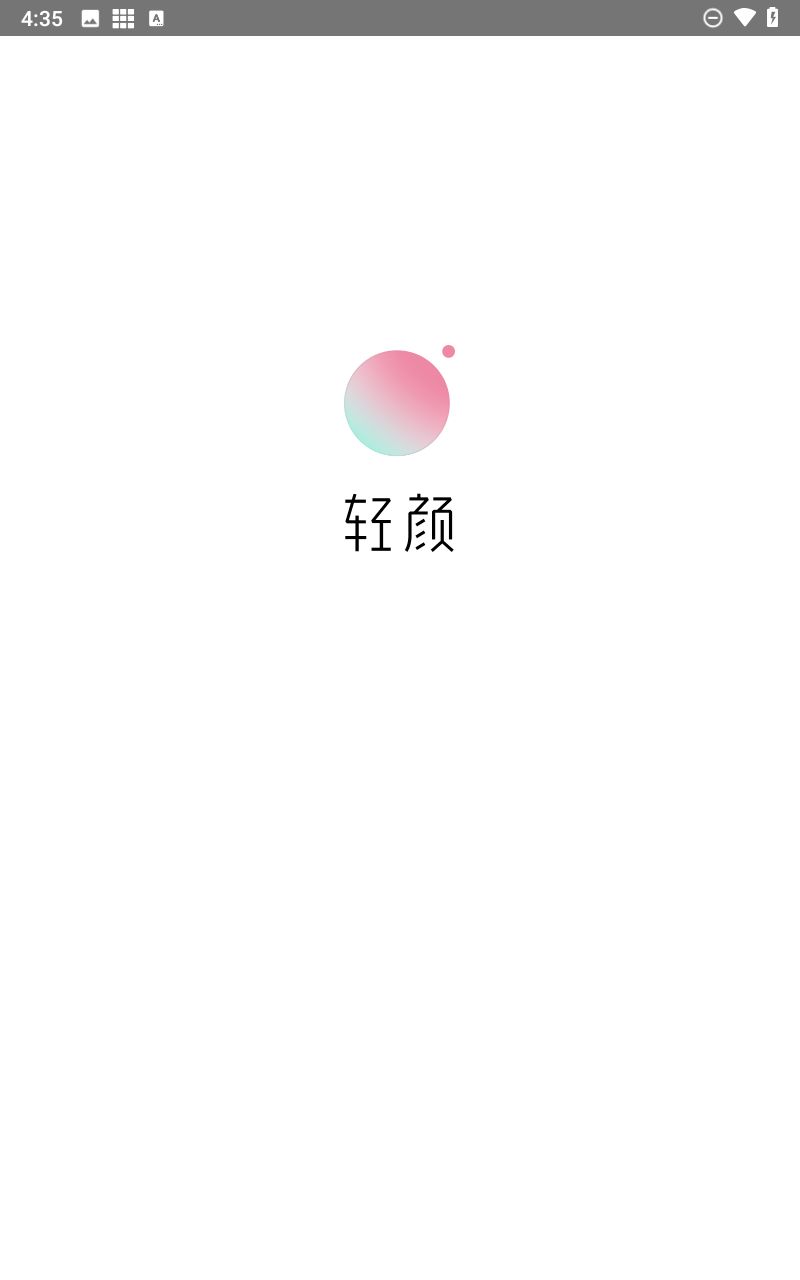Tap the small pink dot beside the logo
This screenshot has height=1280, width=800.
point(448,351)
